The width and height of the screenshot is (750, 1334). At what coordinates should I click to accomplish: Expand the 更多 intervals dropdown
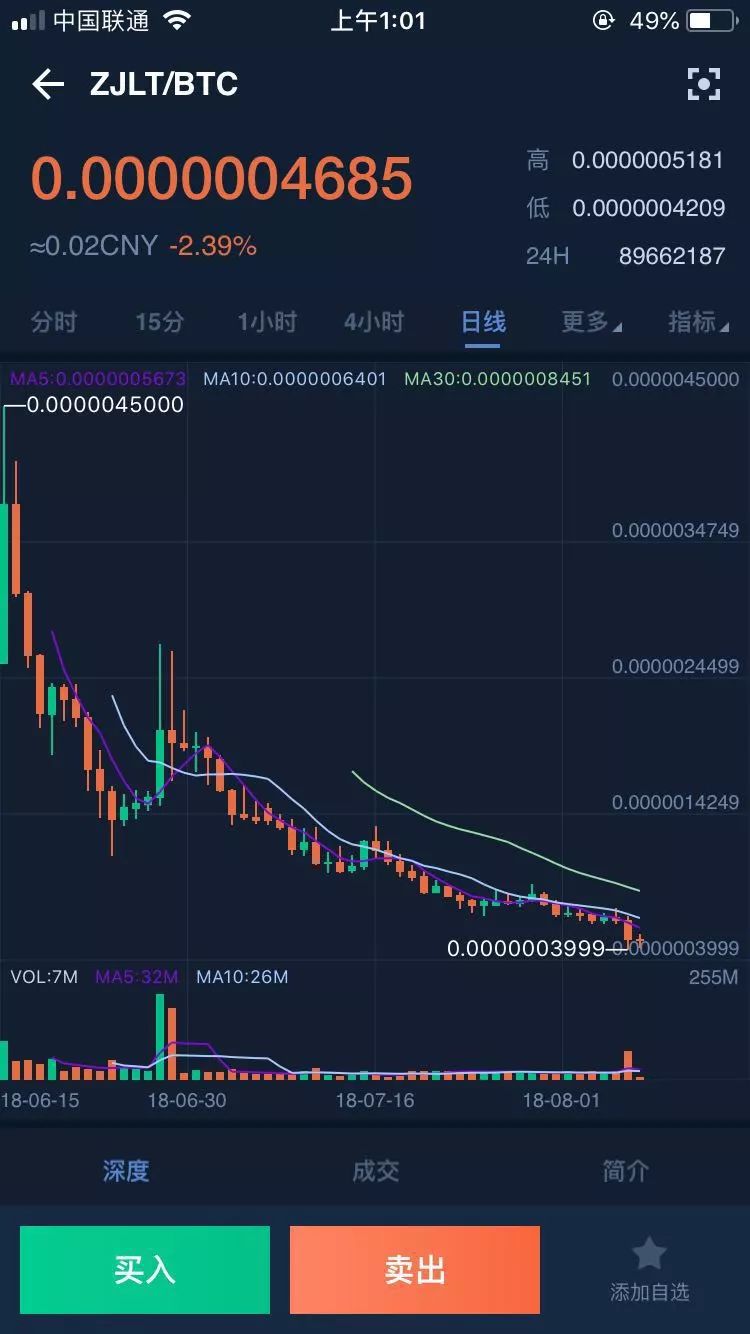(590, 322)
